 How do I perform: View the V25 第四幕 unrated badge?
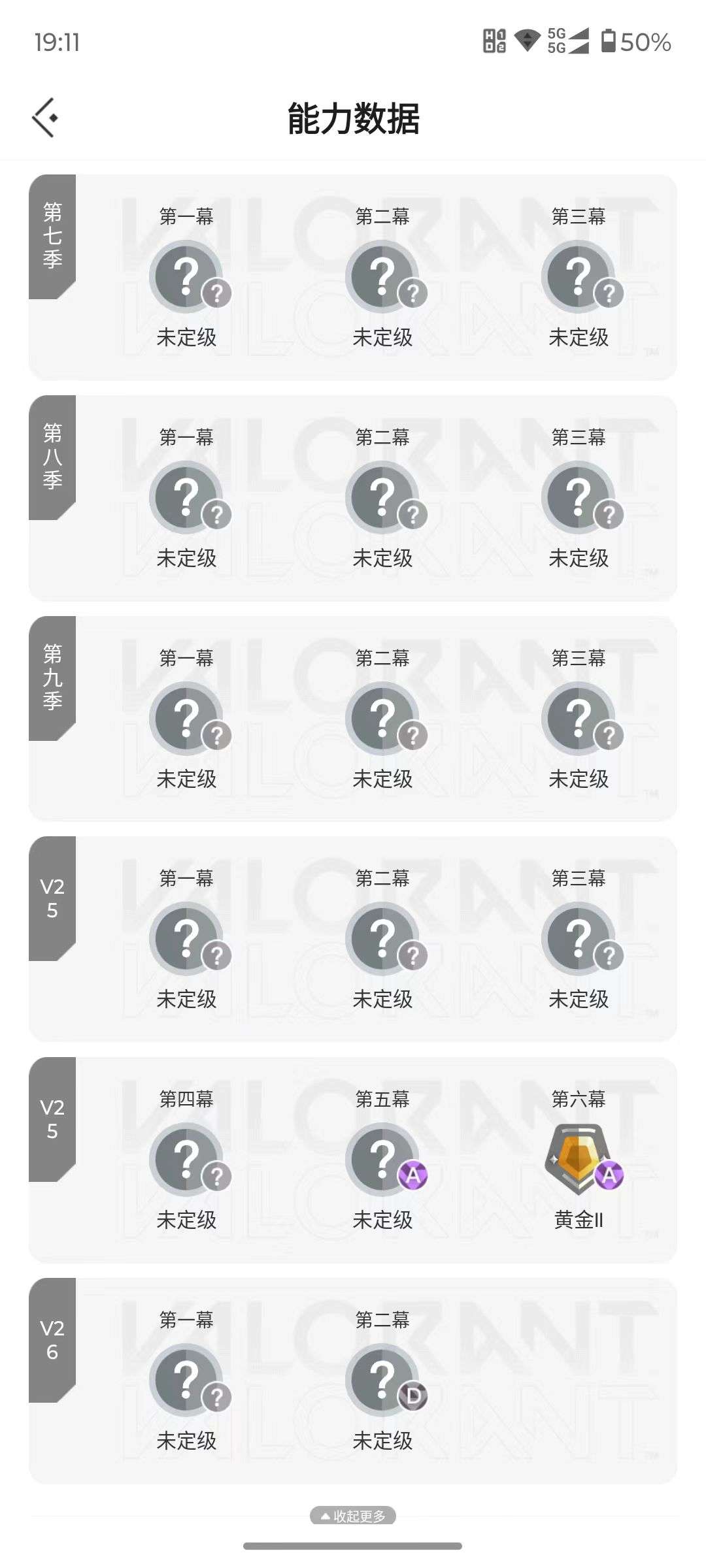point(188,1158)
